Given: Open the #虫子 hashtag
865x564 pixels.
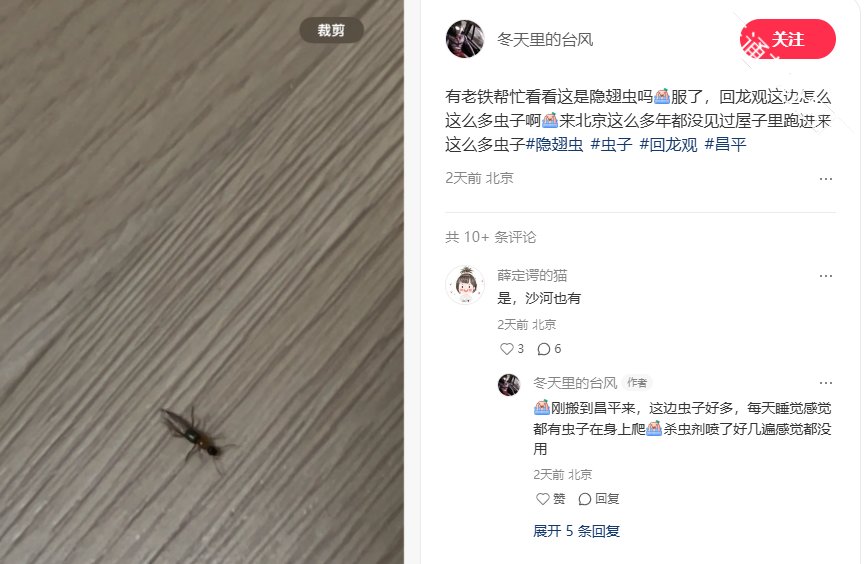Looking at the screenshot, I should (611, 144).
